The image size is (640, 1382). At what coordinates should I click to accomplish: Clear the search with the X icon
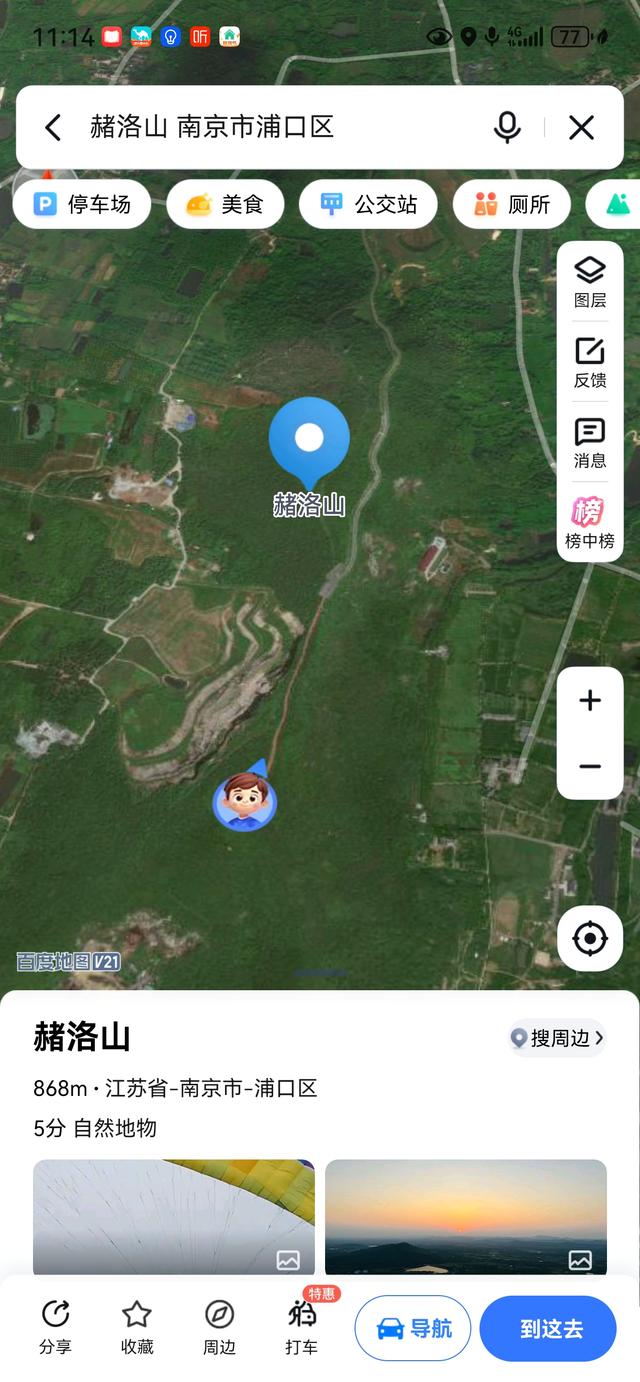(581, 127)
